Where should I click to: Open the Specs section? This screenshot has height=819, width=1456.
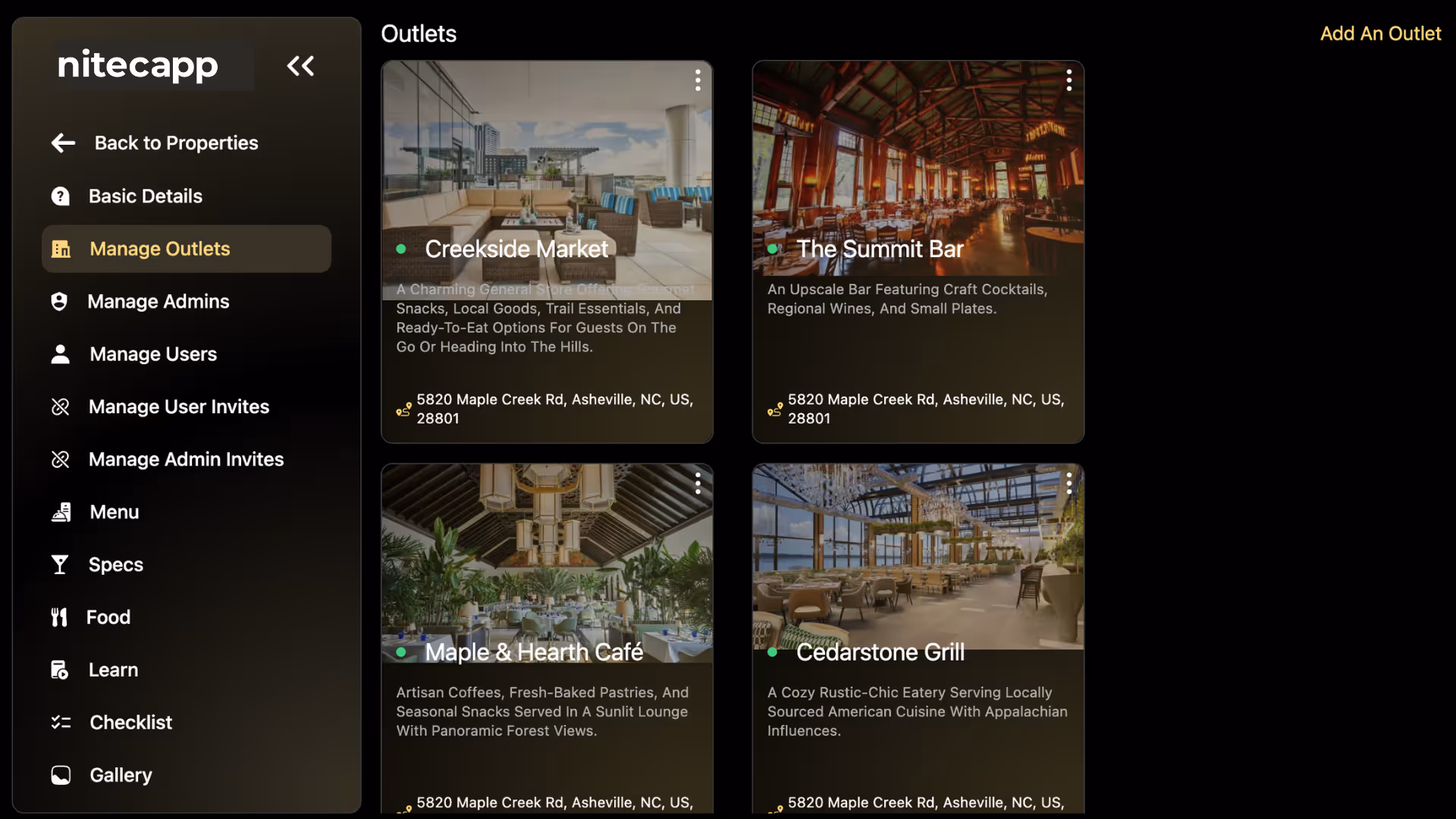tap(96, 564)
